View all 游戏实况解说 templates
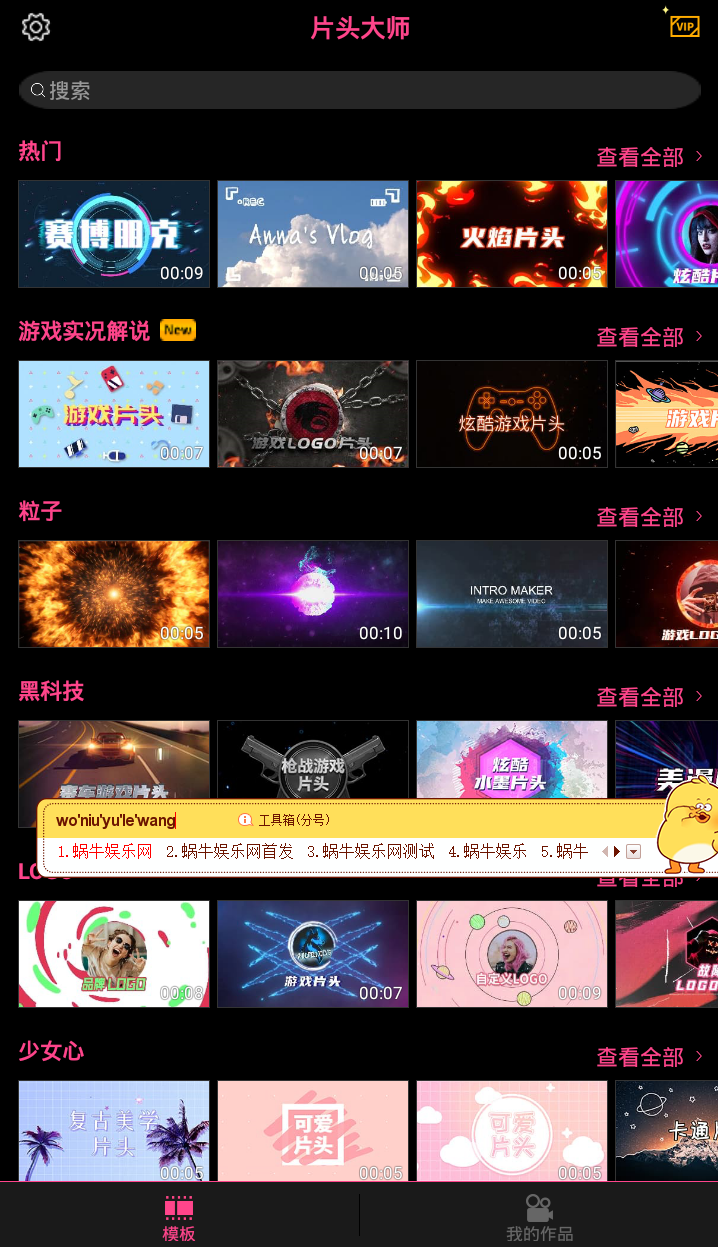Screen dimensions: 718x1247 click(x=650, y=337)
